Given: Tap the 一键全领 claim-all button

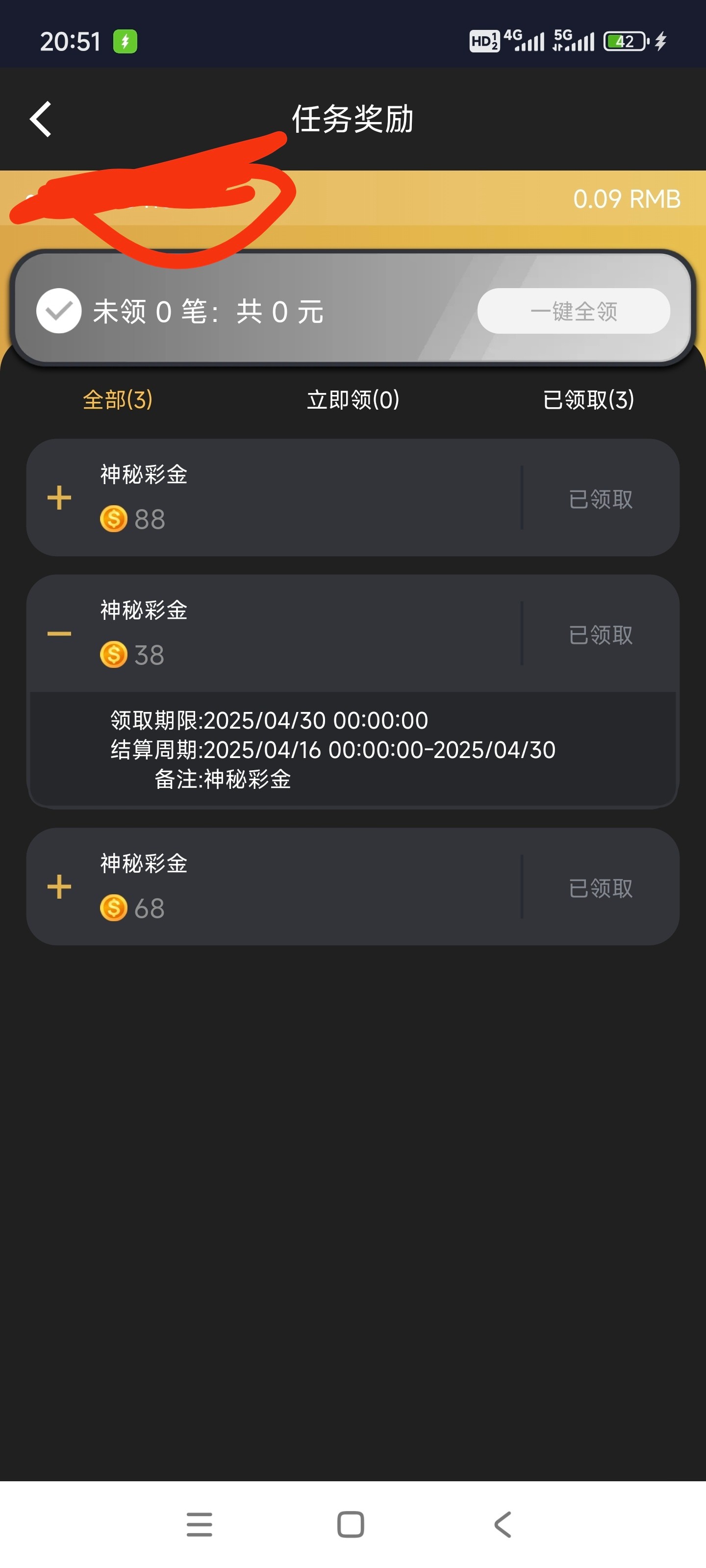Looking at the screenshot, I should [573, 311].
